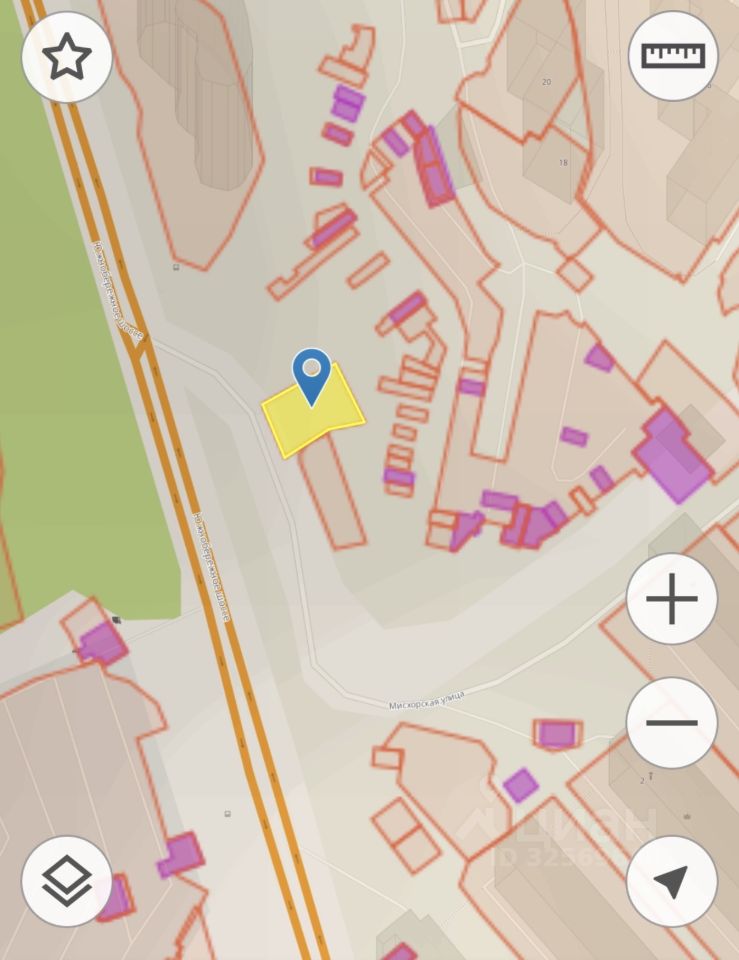The height and width of the screenshot is (960, 739).
Task: Center the map on my location
Action: coord(671,881)
